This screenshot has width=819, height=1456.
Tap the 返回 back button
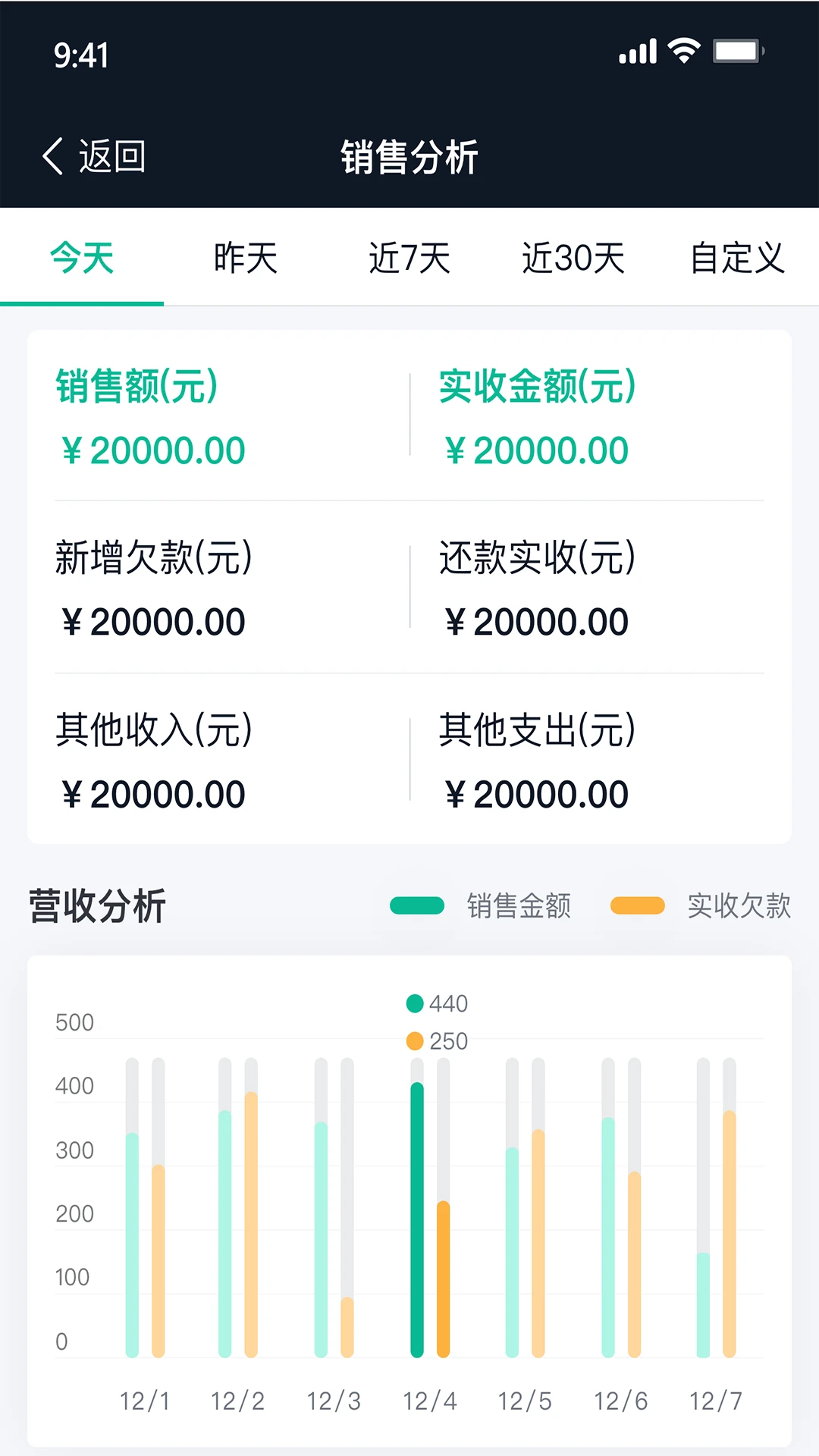[94, 156]
